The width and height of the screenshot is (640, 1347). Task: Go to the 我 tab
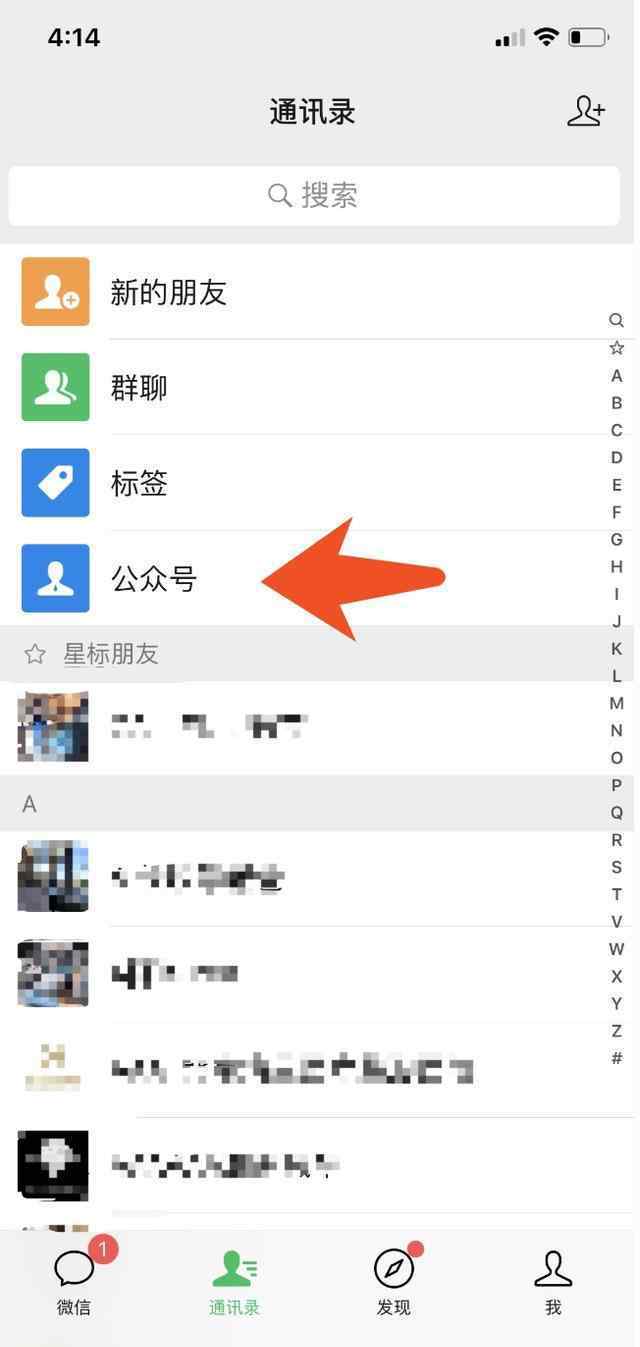553,1282
